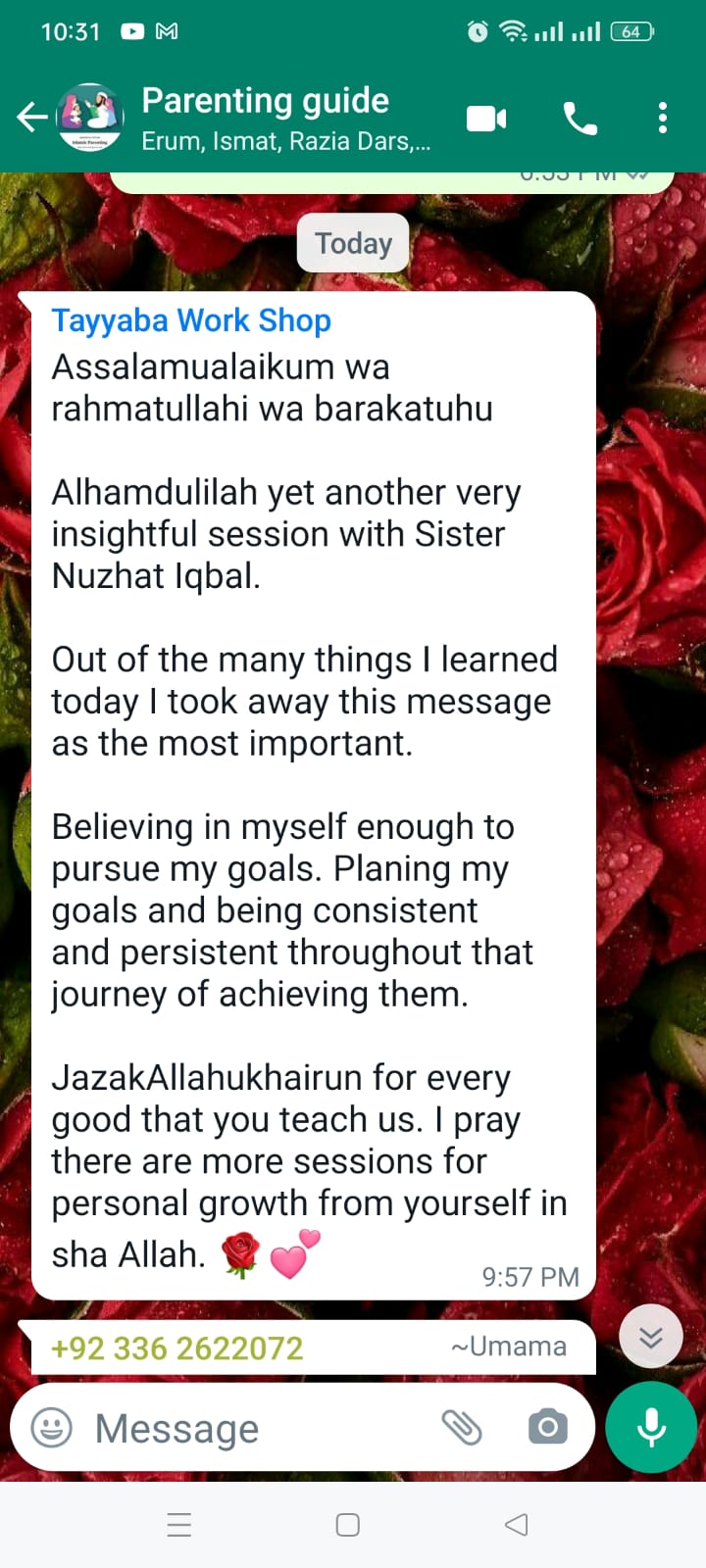
Task: Go back from Parenting guide chat
Action: pos(31,118)
